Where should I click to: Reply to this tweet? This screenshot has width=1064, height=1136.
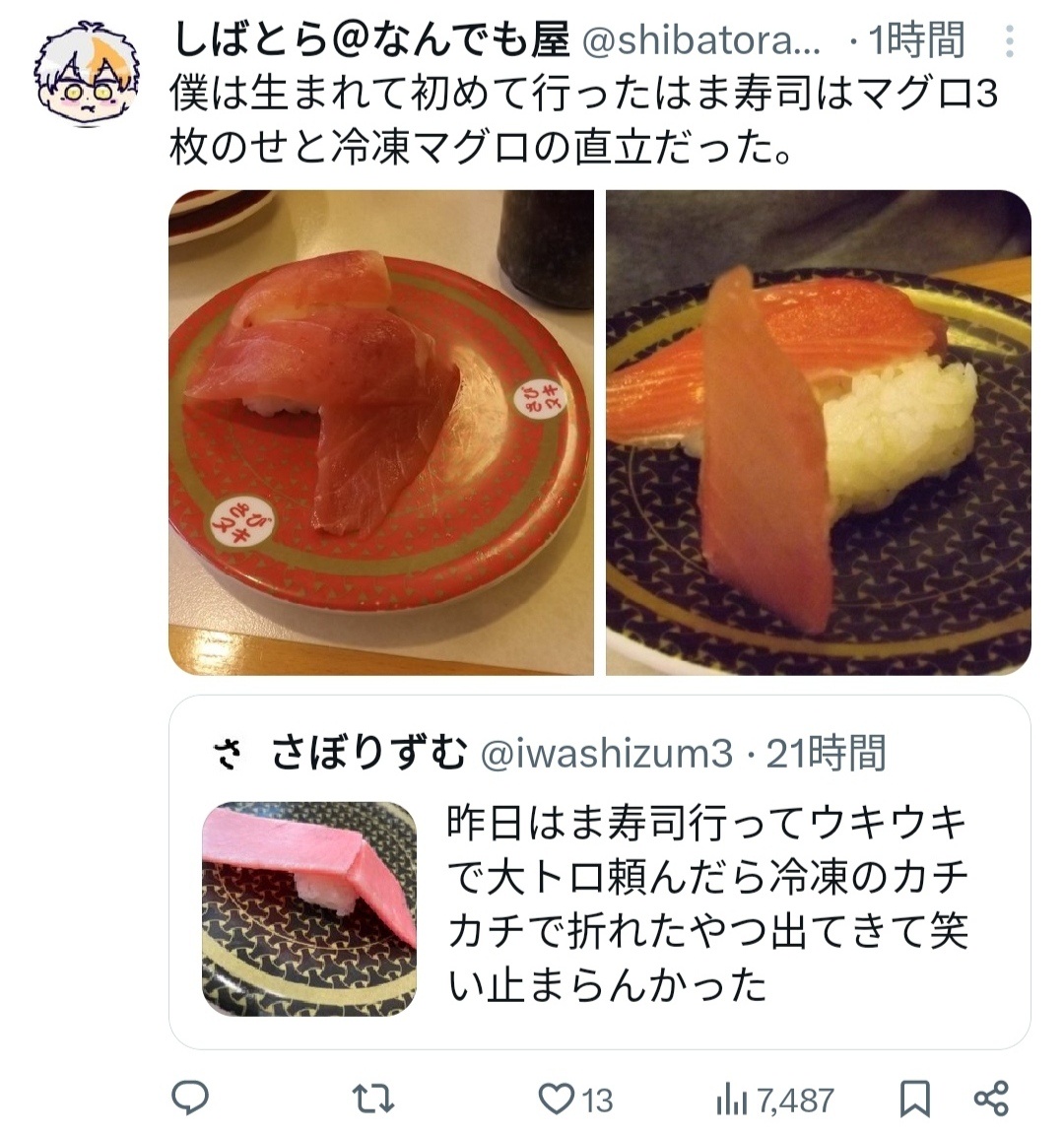click(191, 1097)
